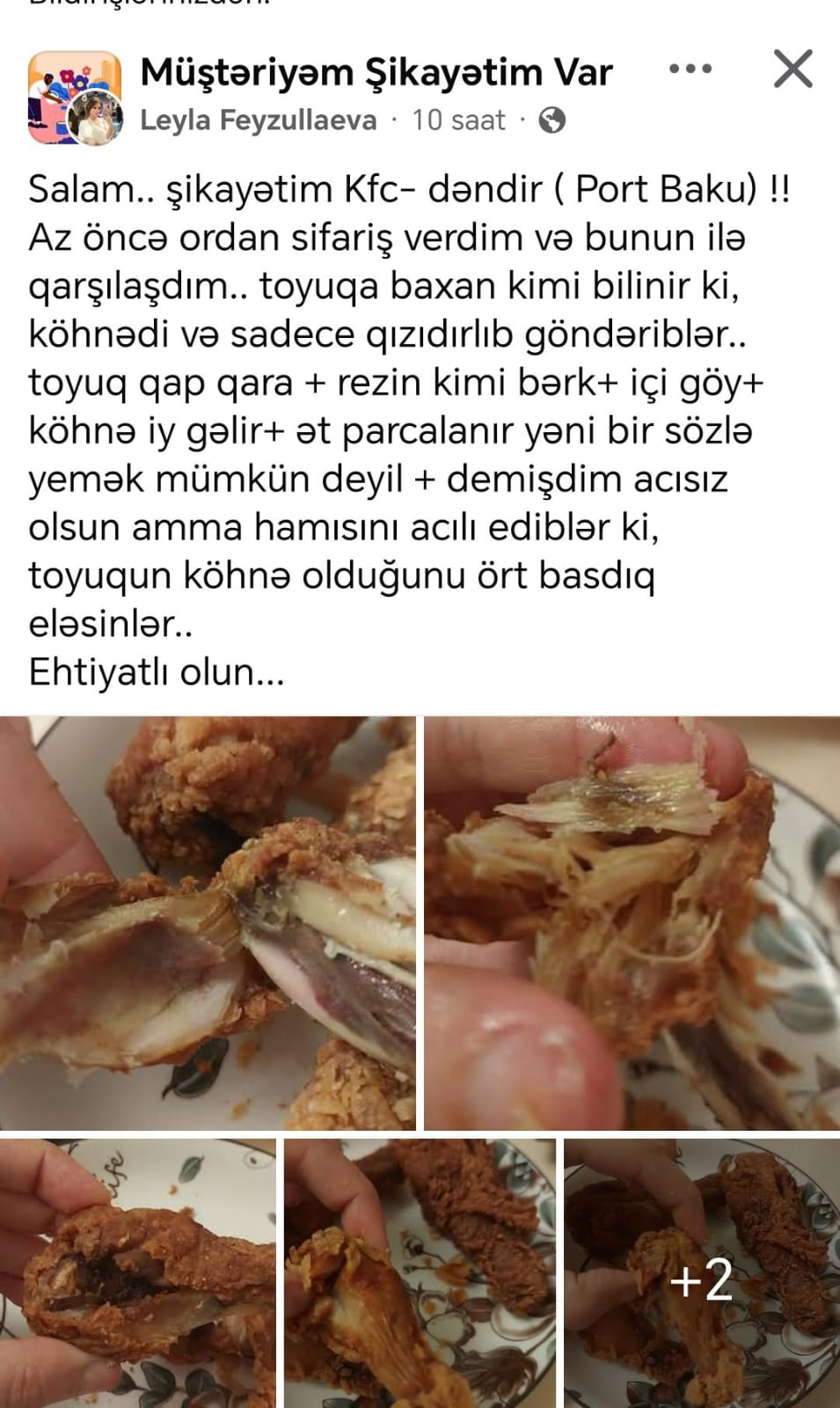Open the photo of the hand holding a fried piece
This screenshot has height=1408, width=840.
click(x=138, y=1272)
